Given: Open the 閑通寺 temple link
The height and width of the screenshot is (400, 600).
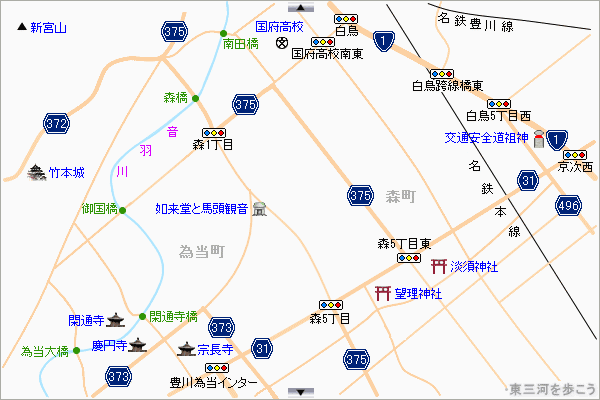Looking at the screenshot, I should tap(86, 320).
